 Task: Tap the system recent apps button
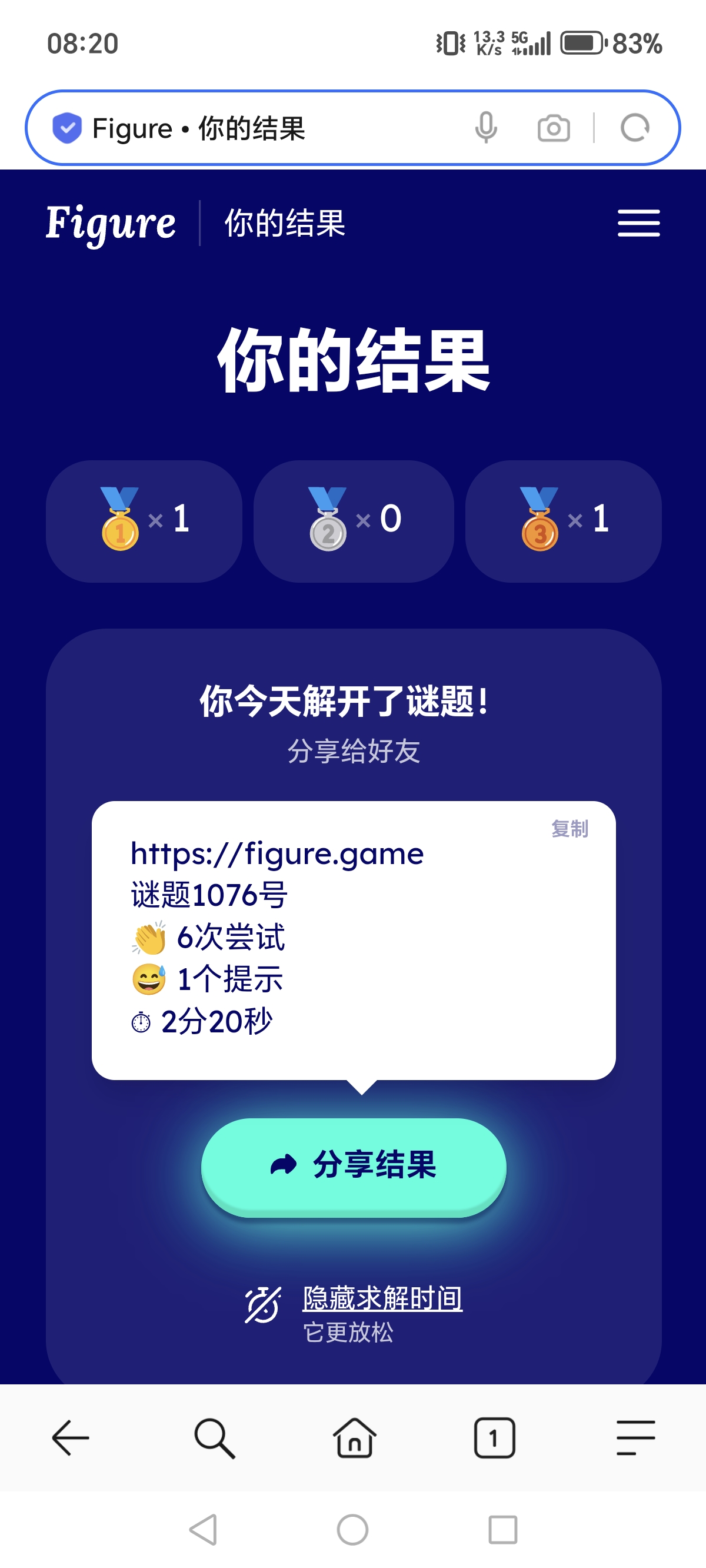point(502,1529)
